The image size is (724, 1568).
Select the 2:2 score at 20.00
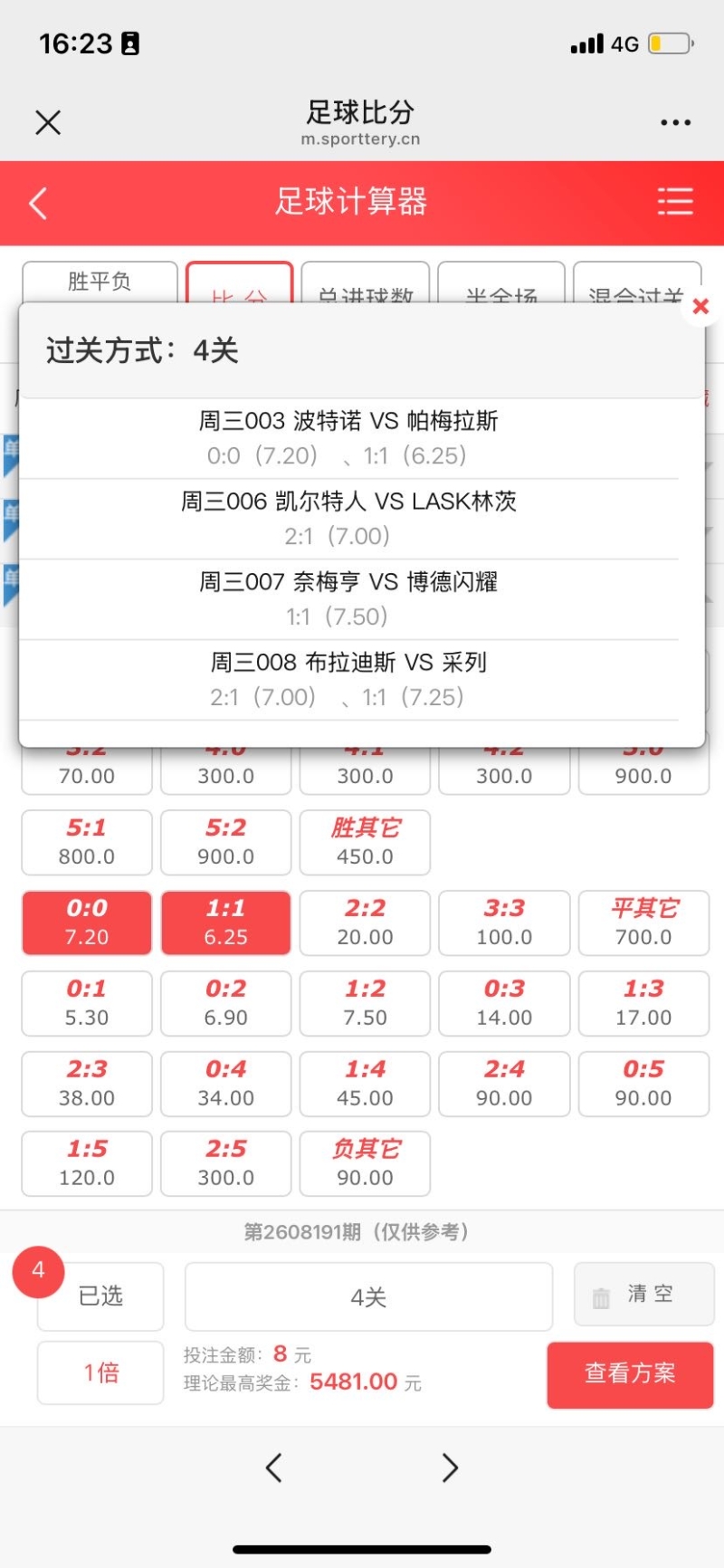pos(365,923)
